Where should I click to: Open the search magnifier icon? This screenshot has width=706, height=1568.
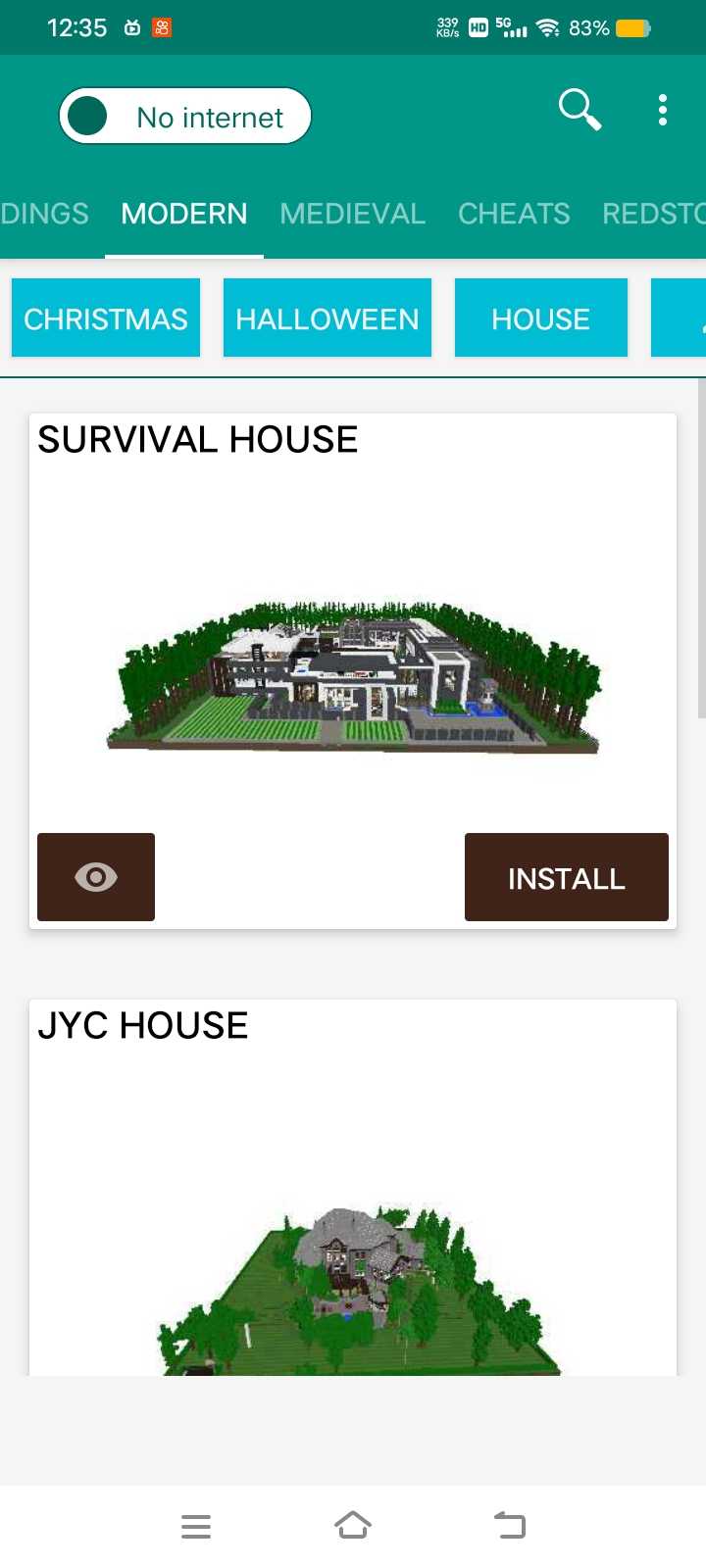pyautogui.click(x=580, y=109)
